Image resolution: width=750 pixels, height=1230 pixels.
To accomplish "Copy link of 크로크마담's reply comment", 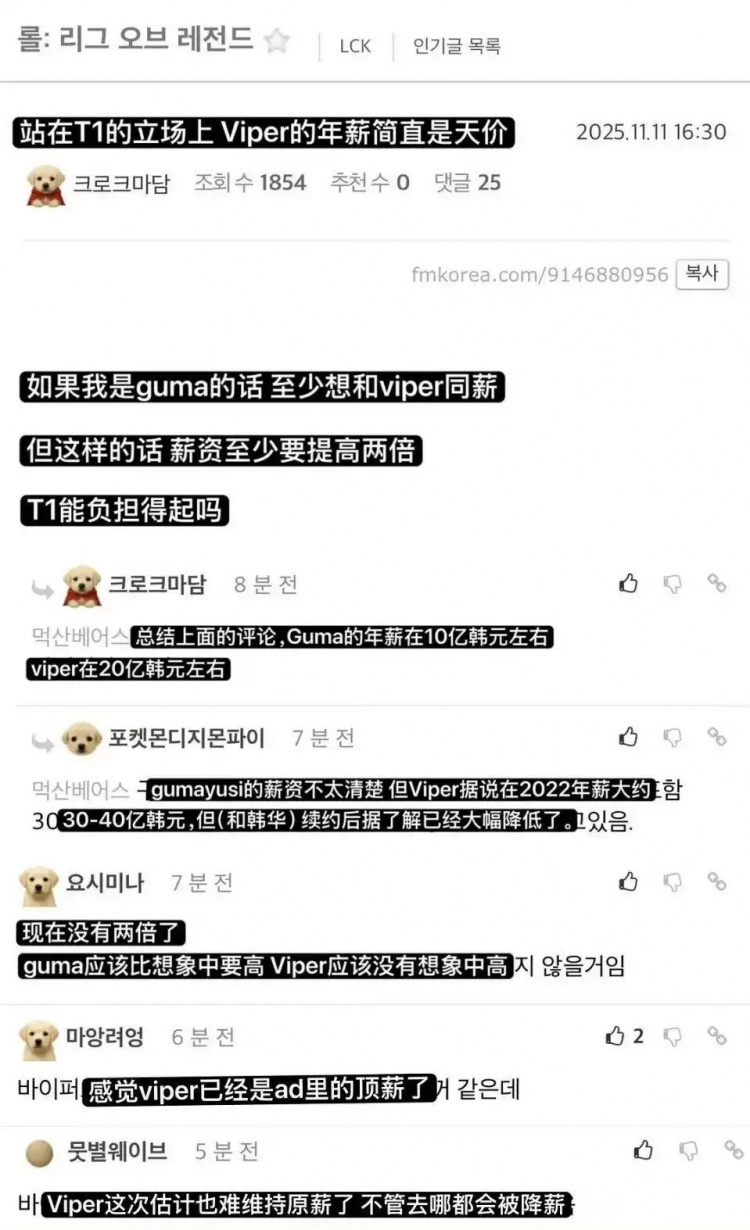I will (717, 584).
